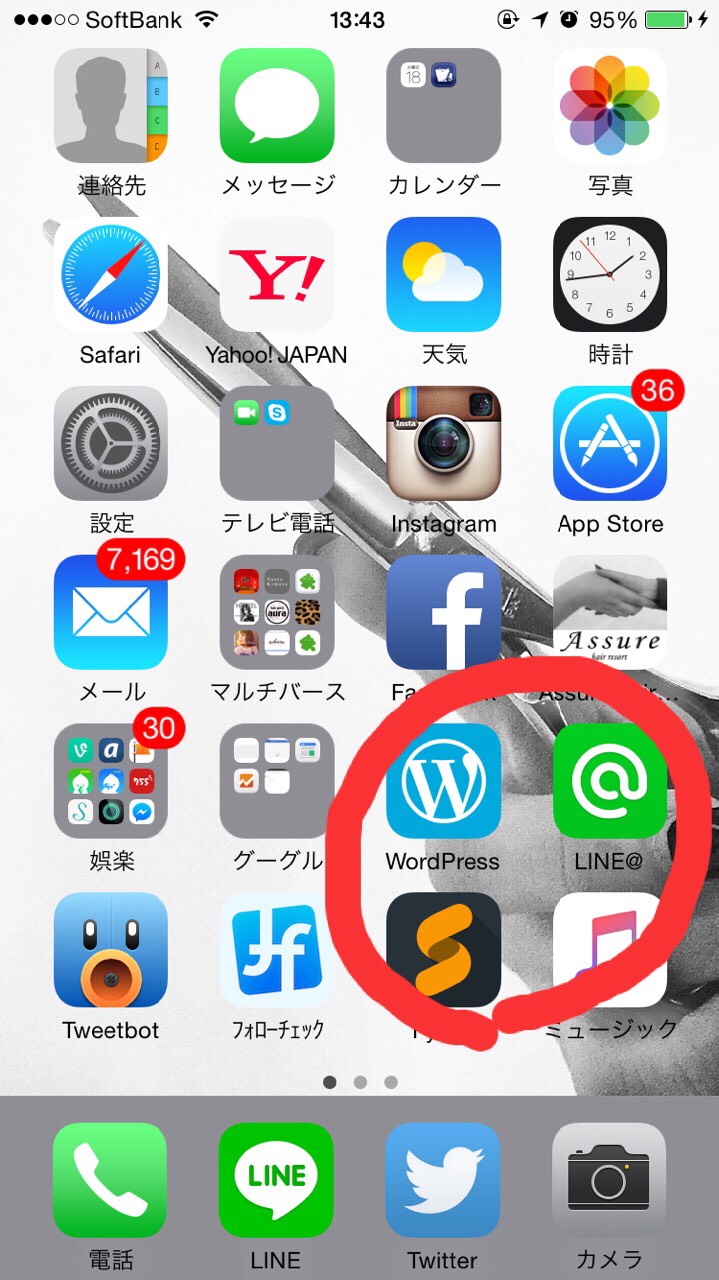Image resolution: width=719 pixels, height=1280 pixels.
Task: Check the 天気 weather app
Action: [x=443, y=275]
